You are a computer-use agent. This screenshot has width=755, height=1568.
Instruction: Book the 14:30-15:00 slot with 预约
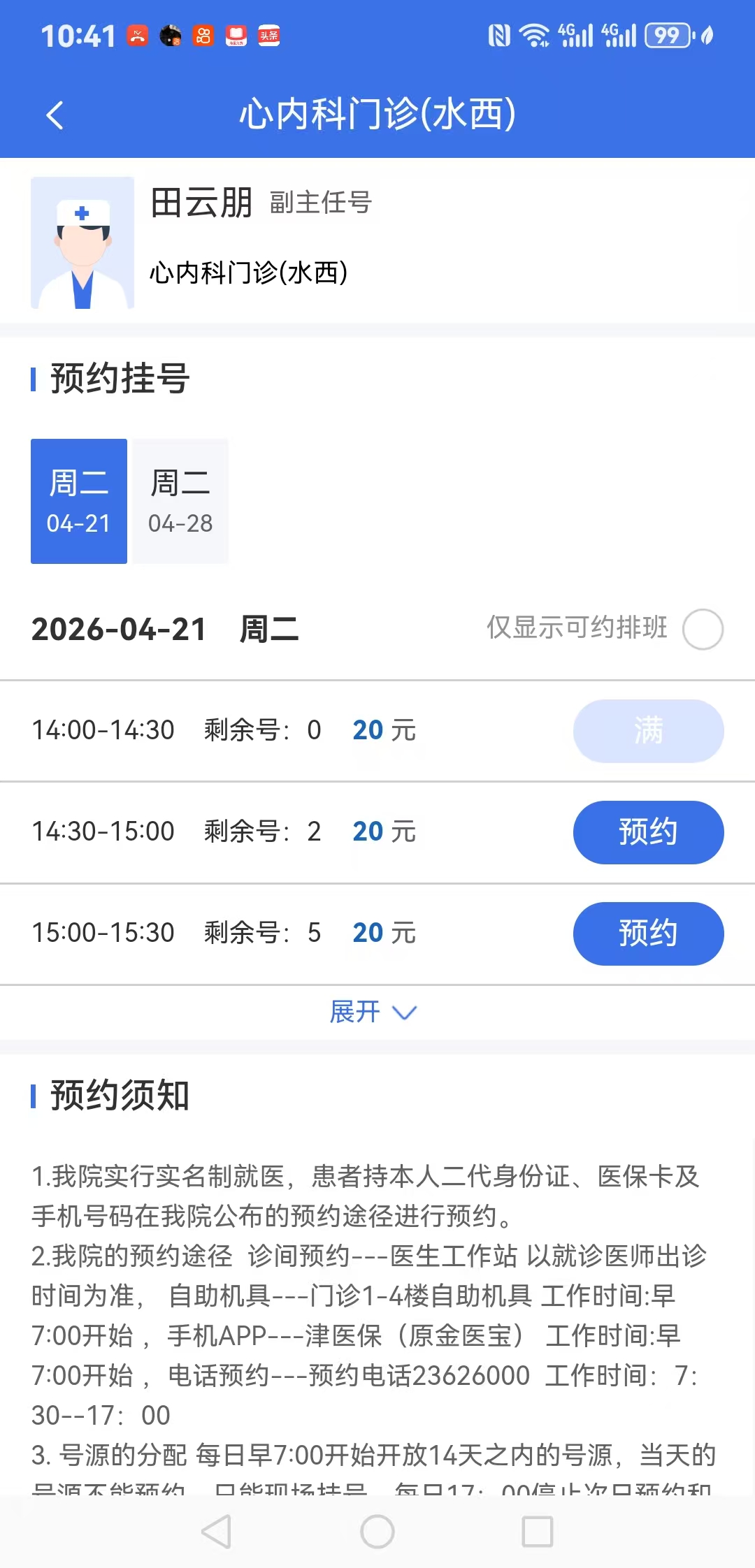click(648, 832)
